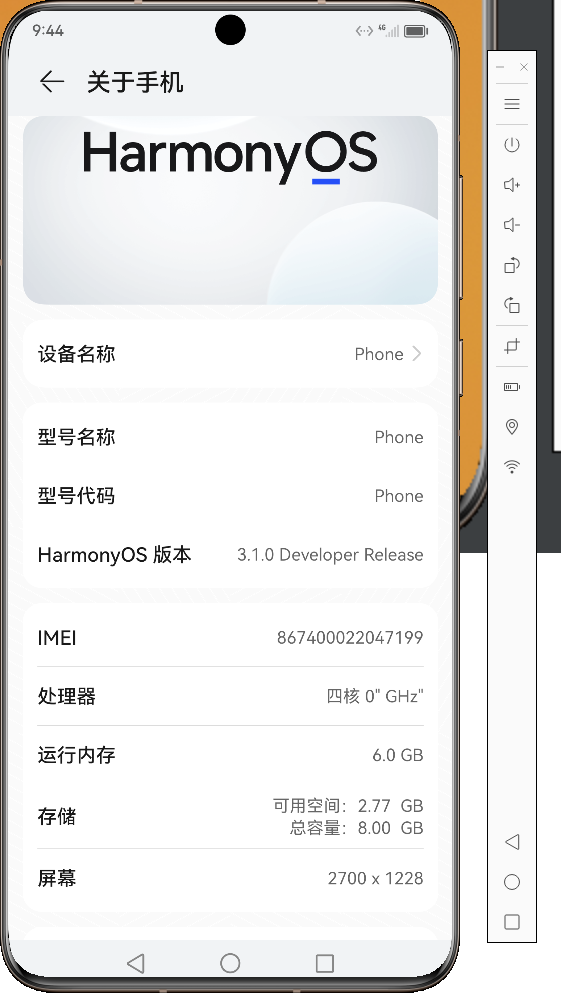The image size is (561, 993).
Task: Close the emulator toolbar window
Action: (x=524, y=67)
